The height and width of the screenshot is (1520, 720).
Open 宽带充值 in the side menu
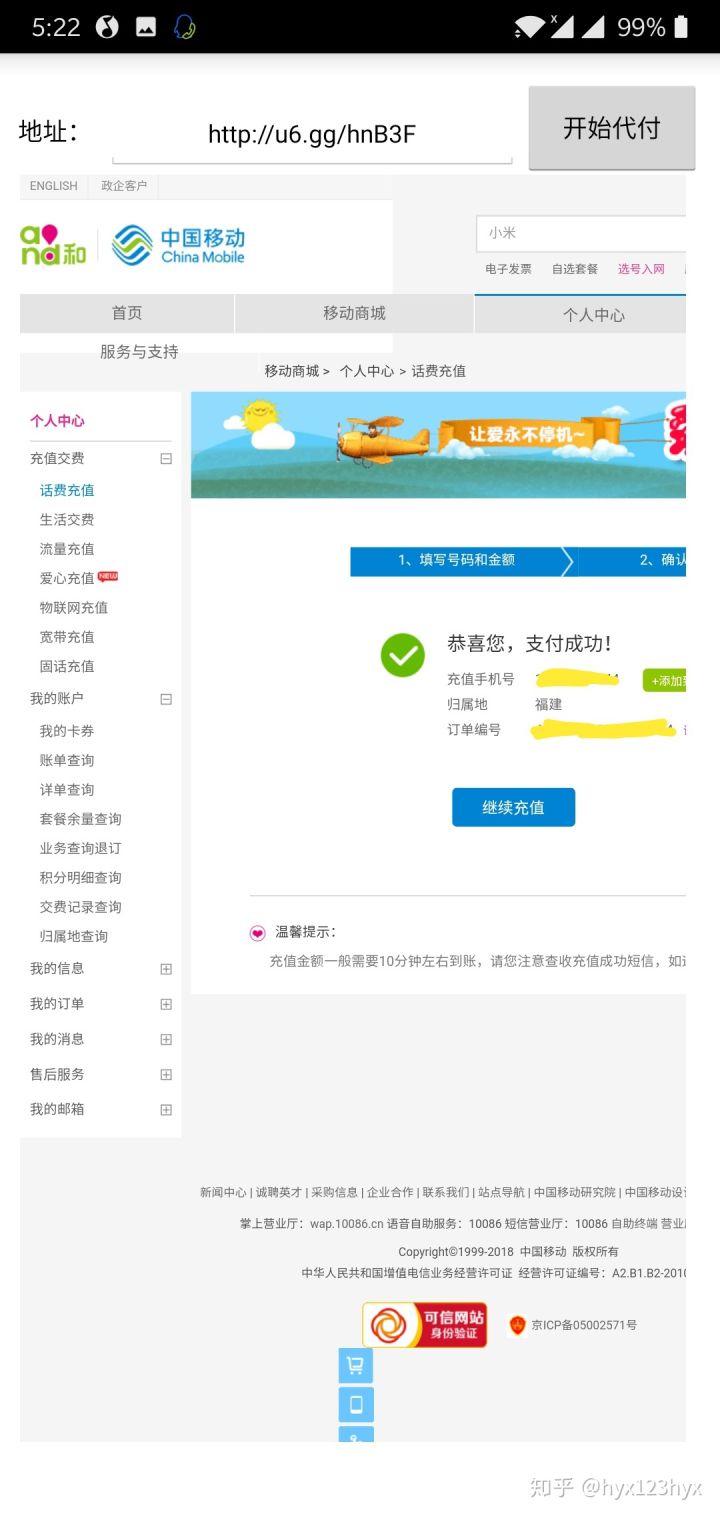(x=67, y=637)
